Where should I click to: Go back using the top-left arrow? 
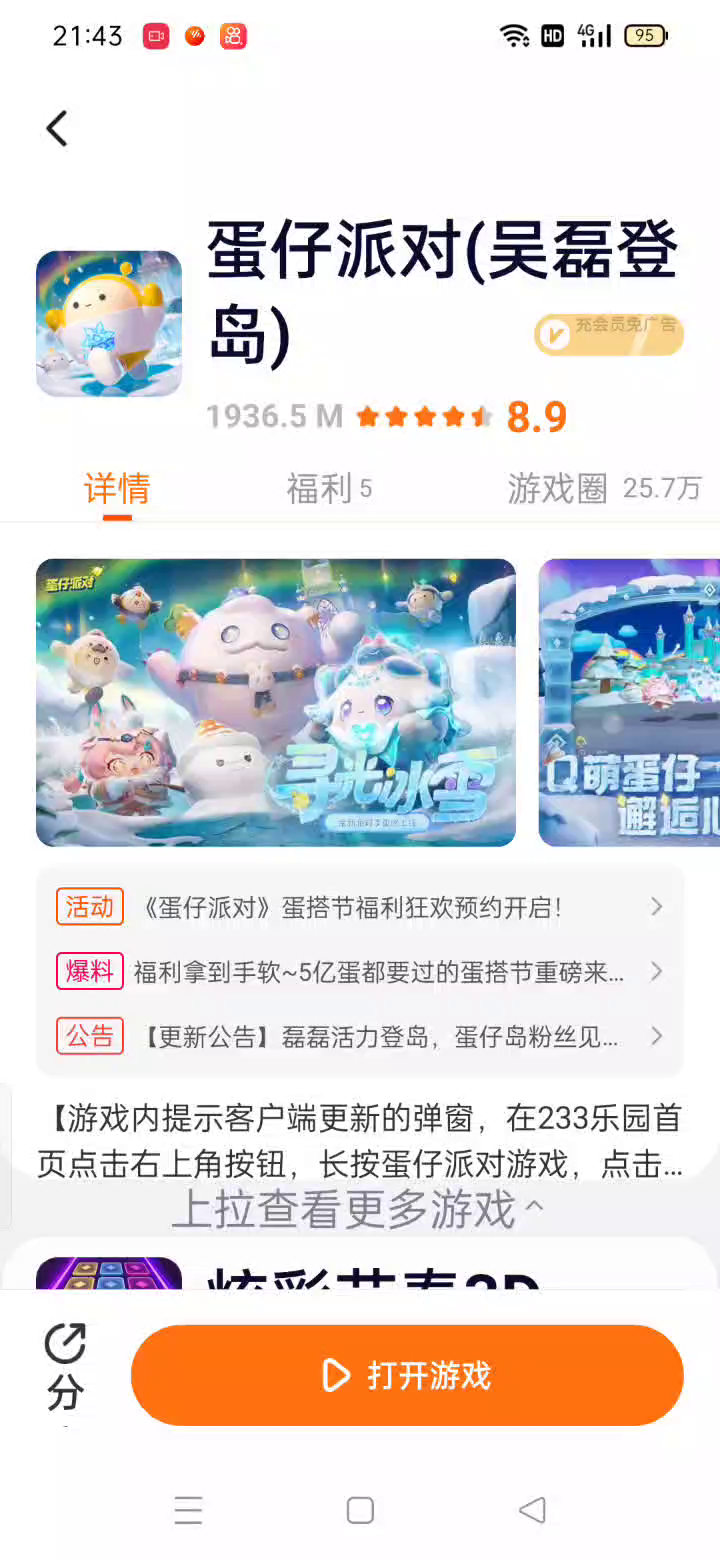[x=57, y=129]
